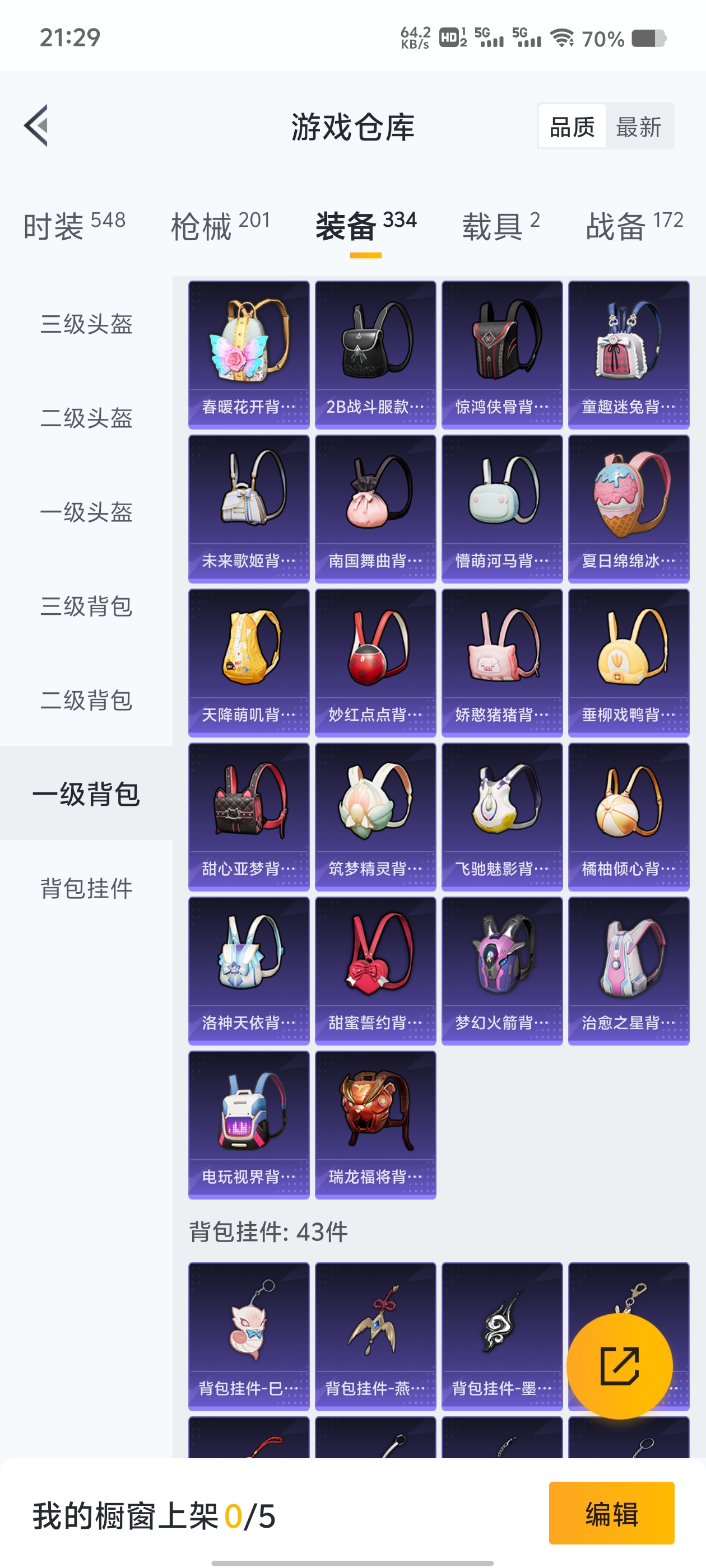
Task: Sort by 品质
Action: 572,127
